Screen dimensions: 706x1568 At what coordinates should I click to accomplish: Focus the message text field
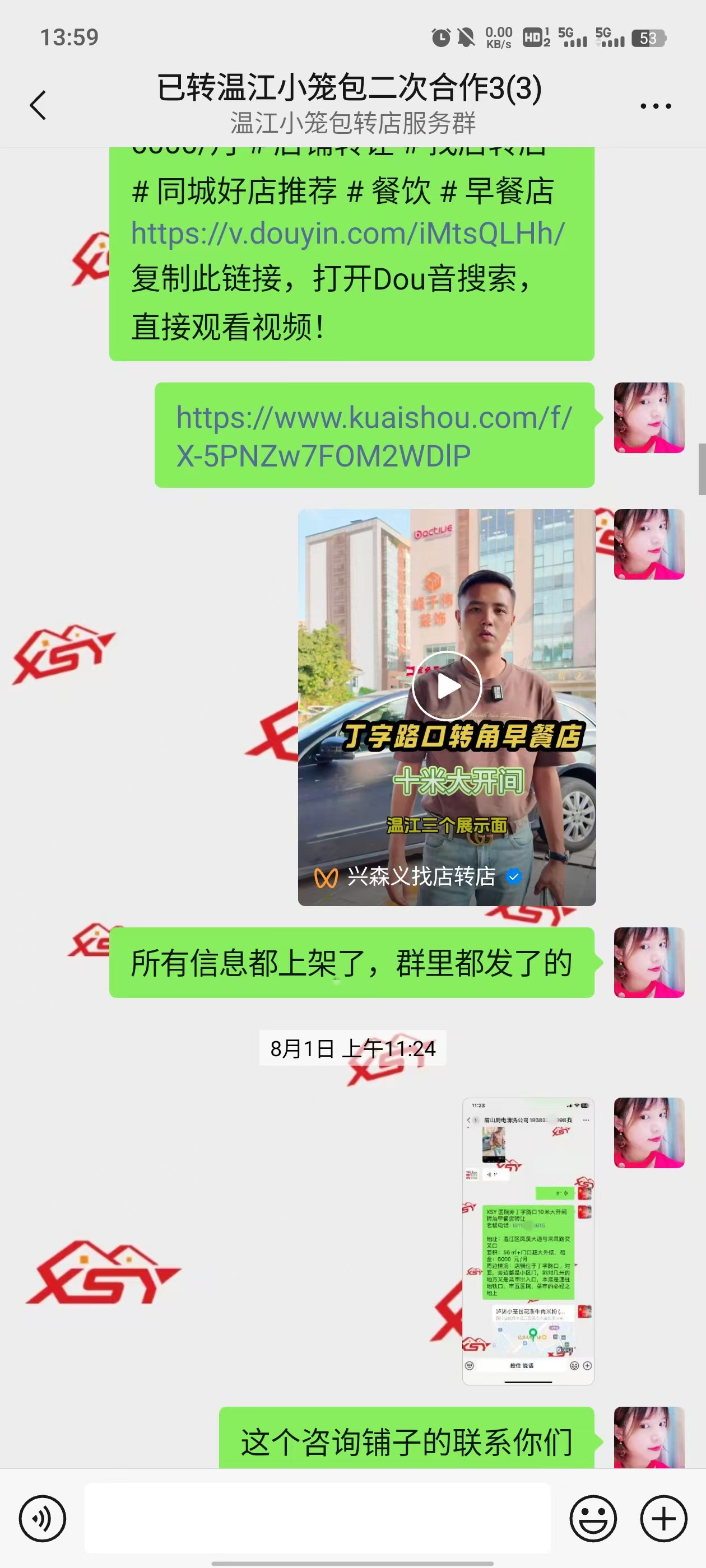tap(317, 1519)
